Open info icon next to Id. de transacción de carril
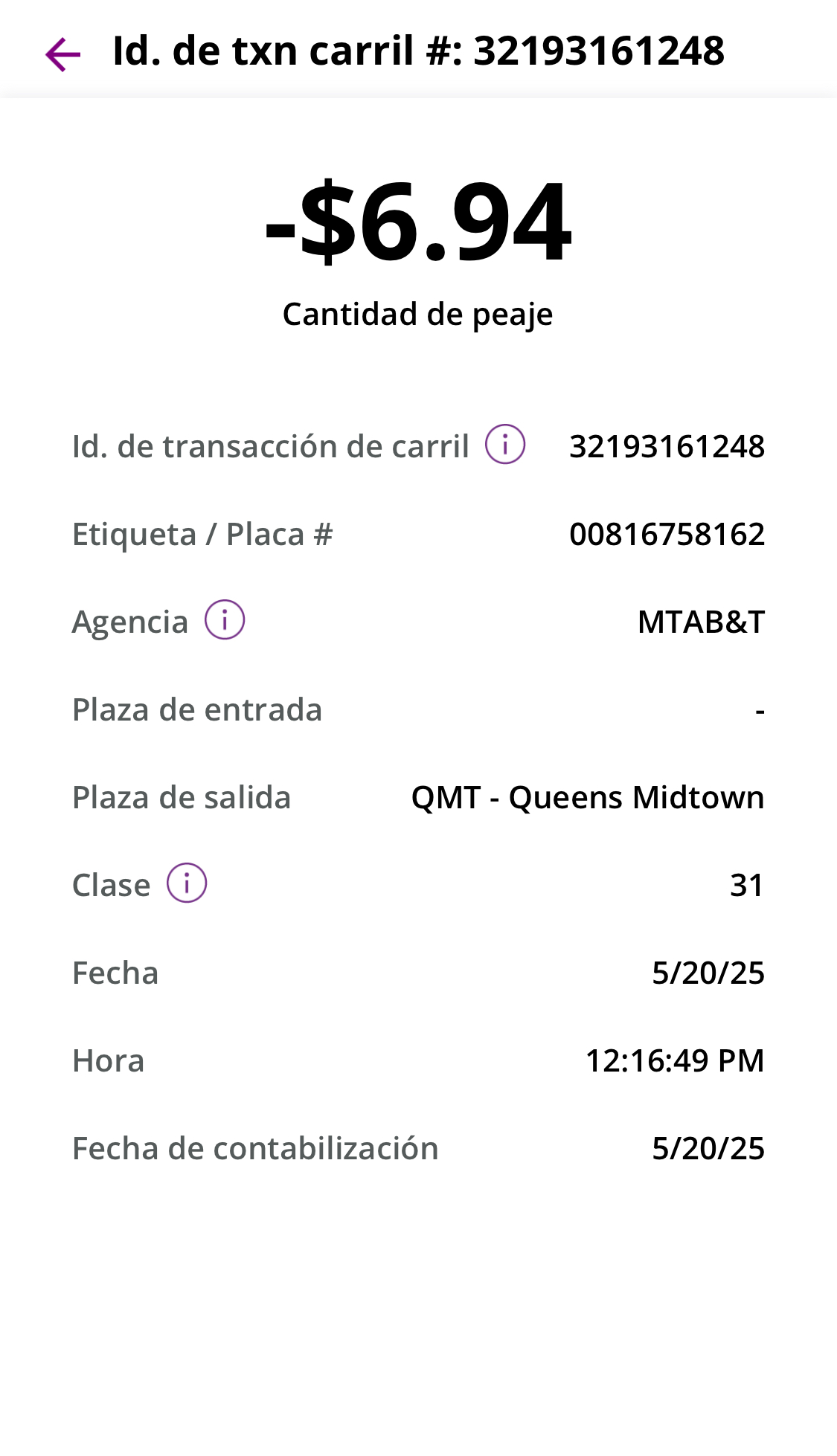 click(505, 445)
